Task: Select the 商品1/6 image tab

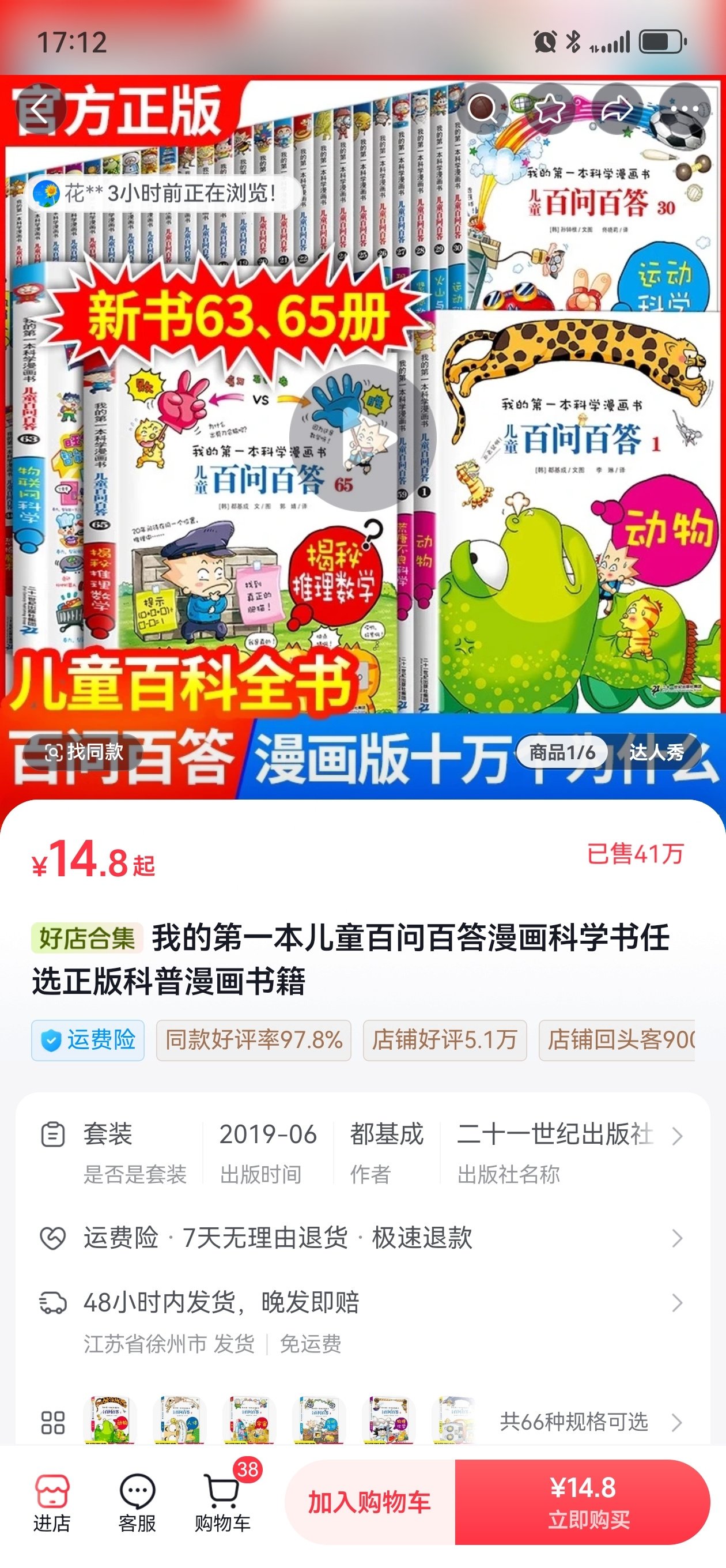Action: (x=562, y=752)
